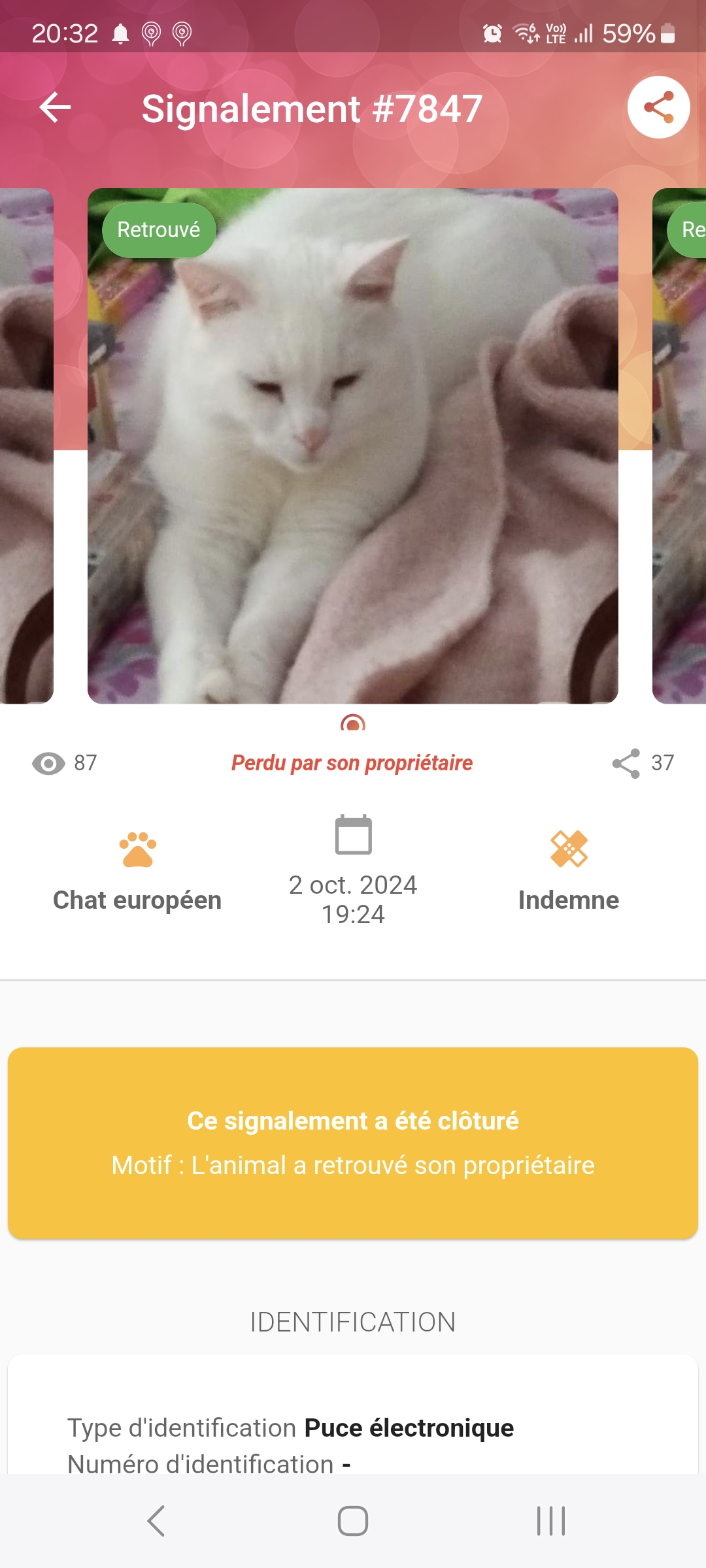Tap the system back button

(x=156, y=1520)
